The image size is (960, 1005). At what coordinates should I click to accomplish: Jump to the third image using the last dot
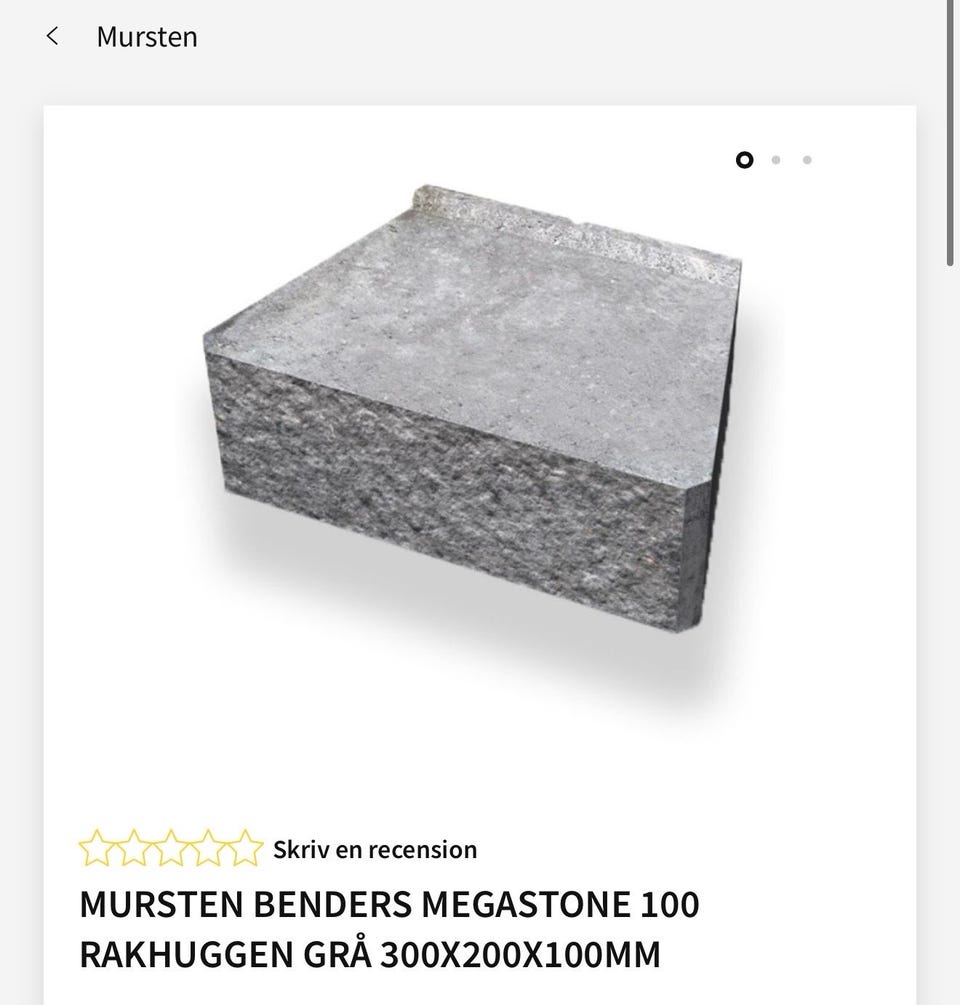click(807, 160)
